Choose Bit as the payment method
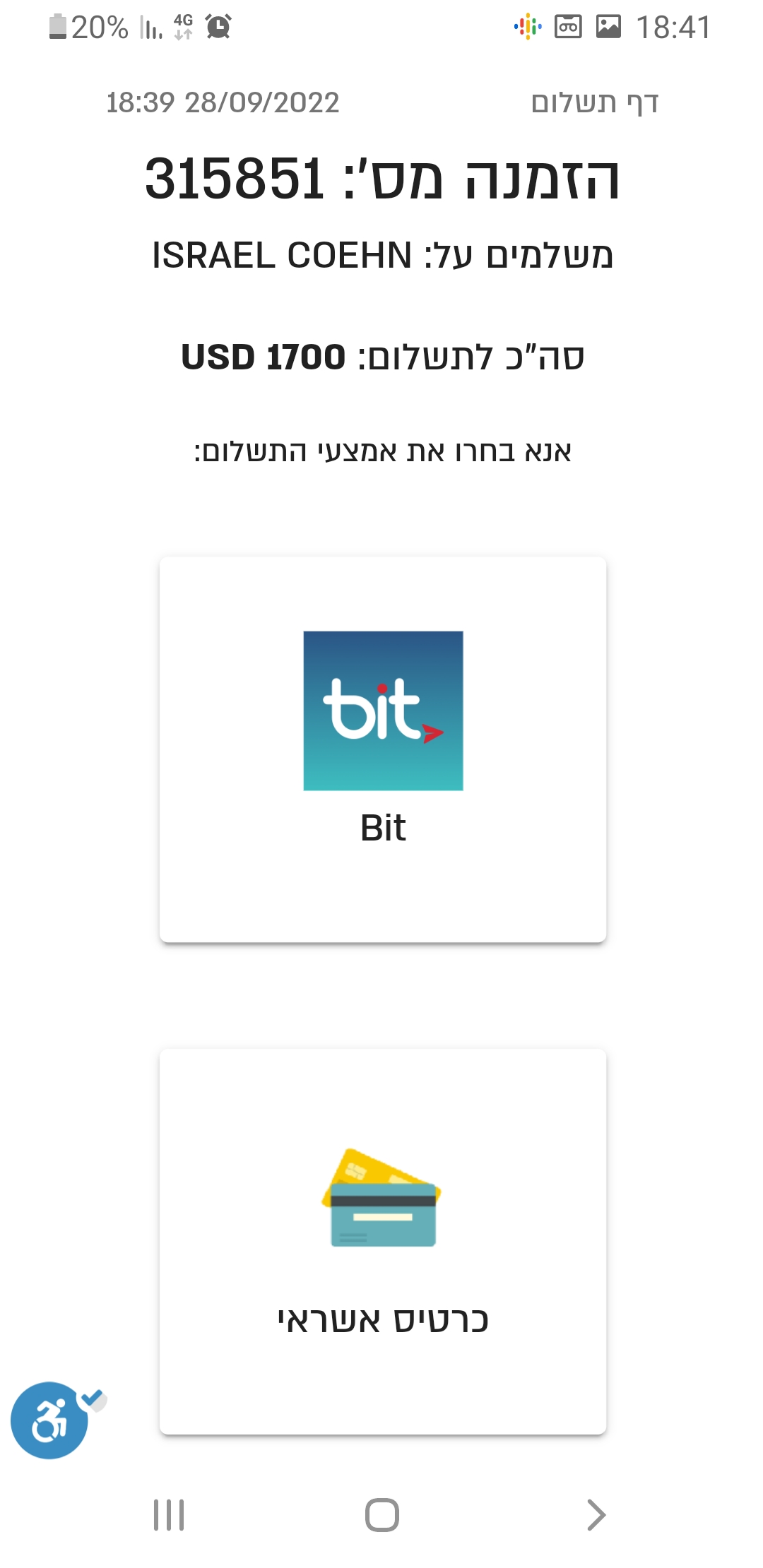This screenshot has width=763, height=1568. point(381,749)
